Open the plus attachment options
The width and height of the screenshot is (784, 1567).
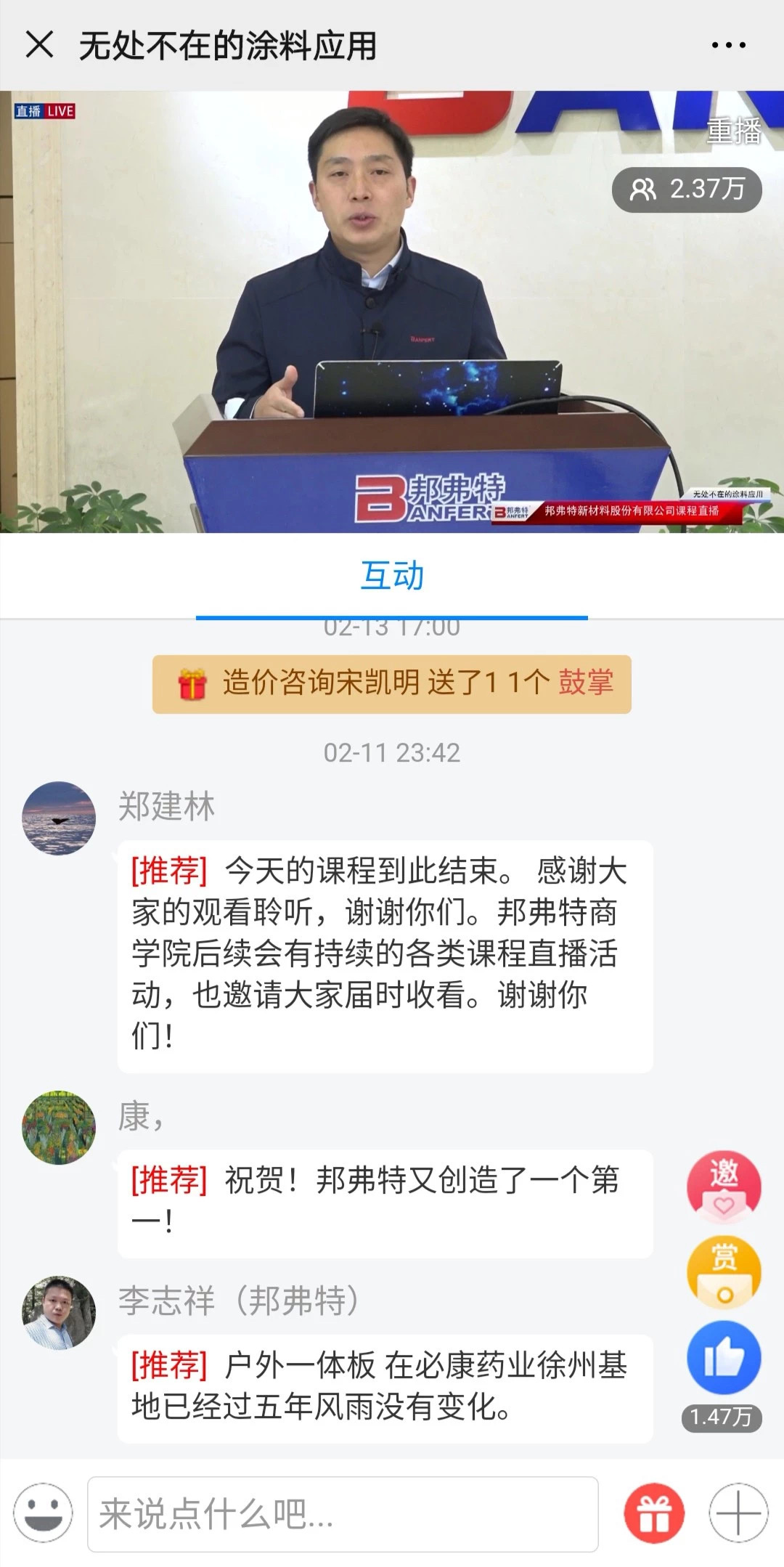click(738, 1513)
